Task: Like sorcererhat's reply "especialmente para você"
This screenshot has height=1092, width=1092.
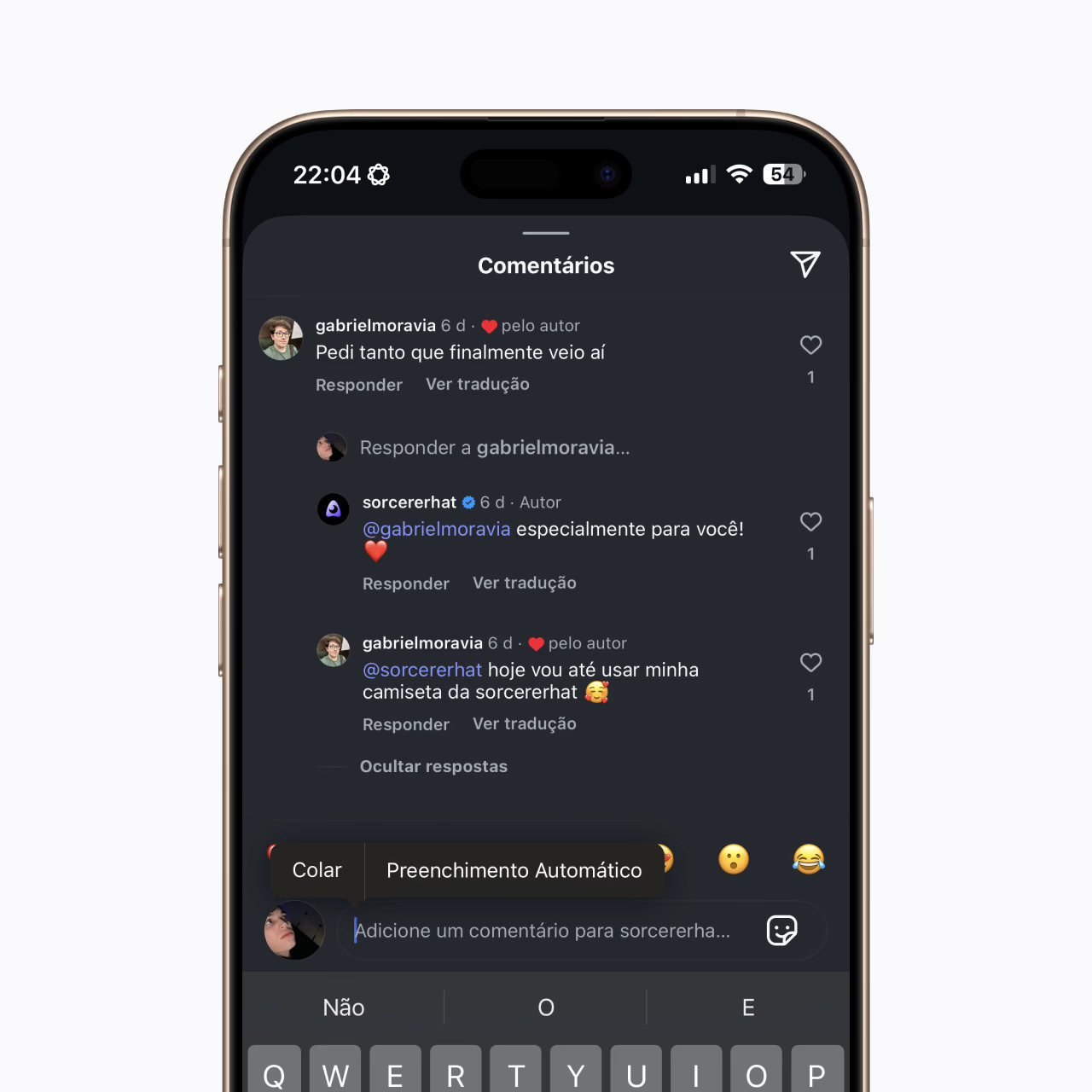Action: 810,522
